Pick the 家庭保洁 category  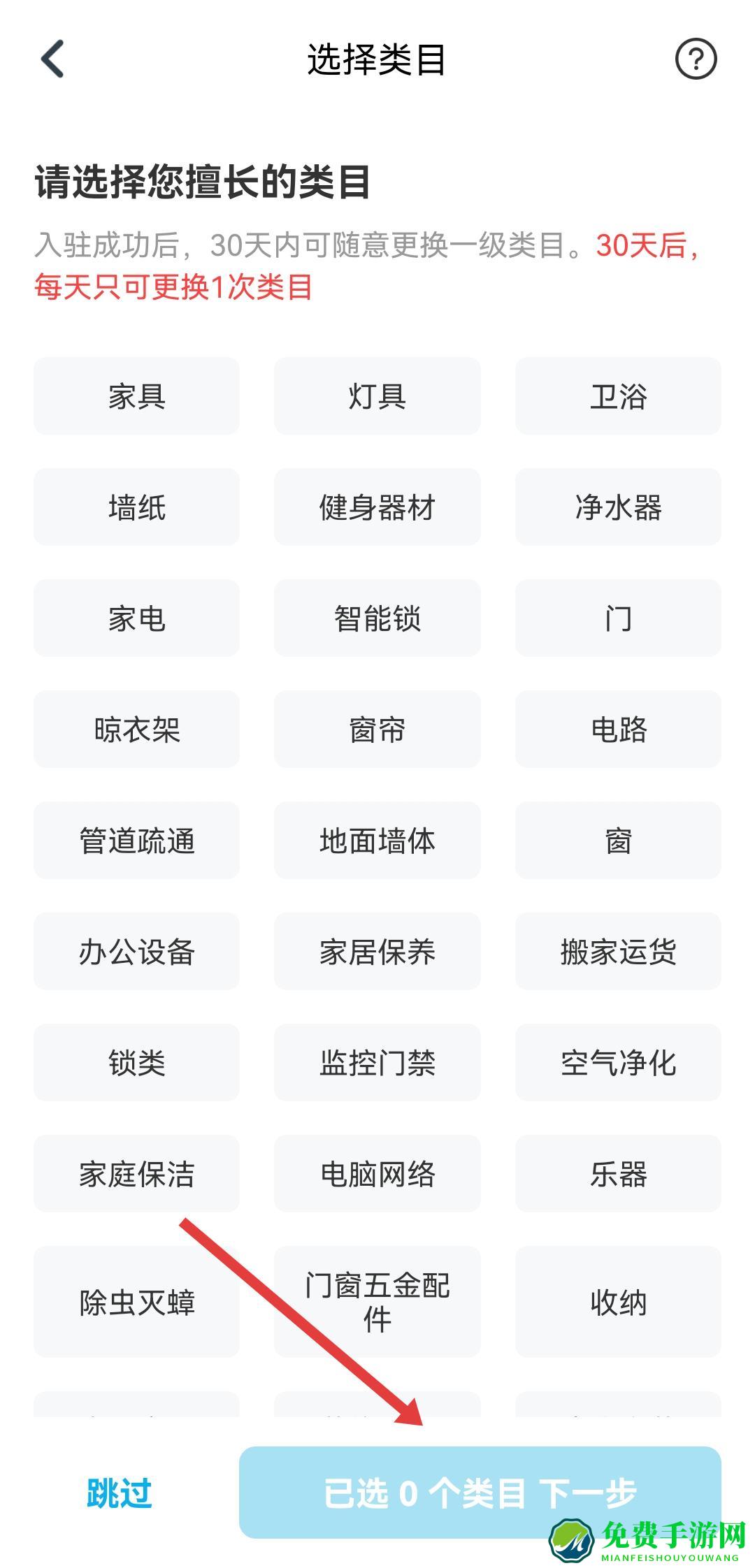[136, 1174]
